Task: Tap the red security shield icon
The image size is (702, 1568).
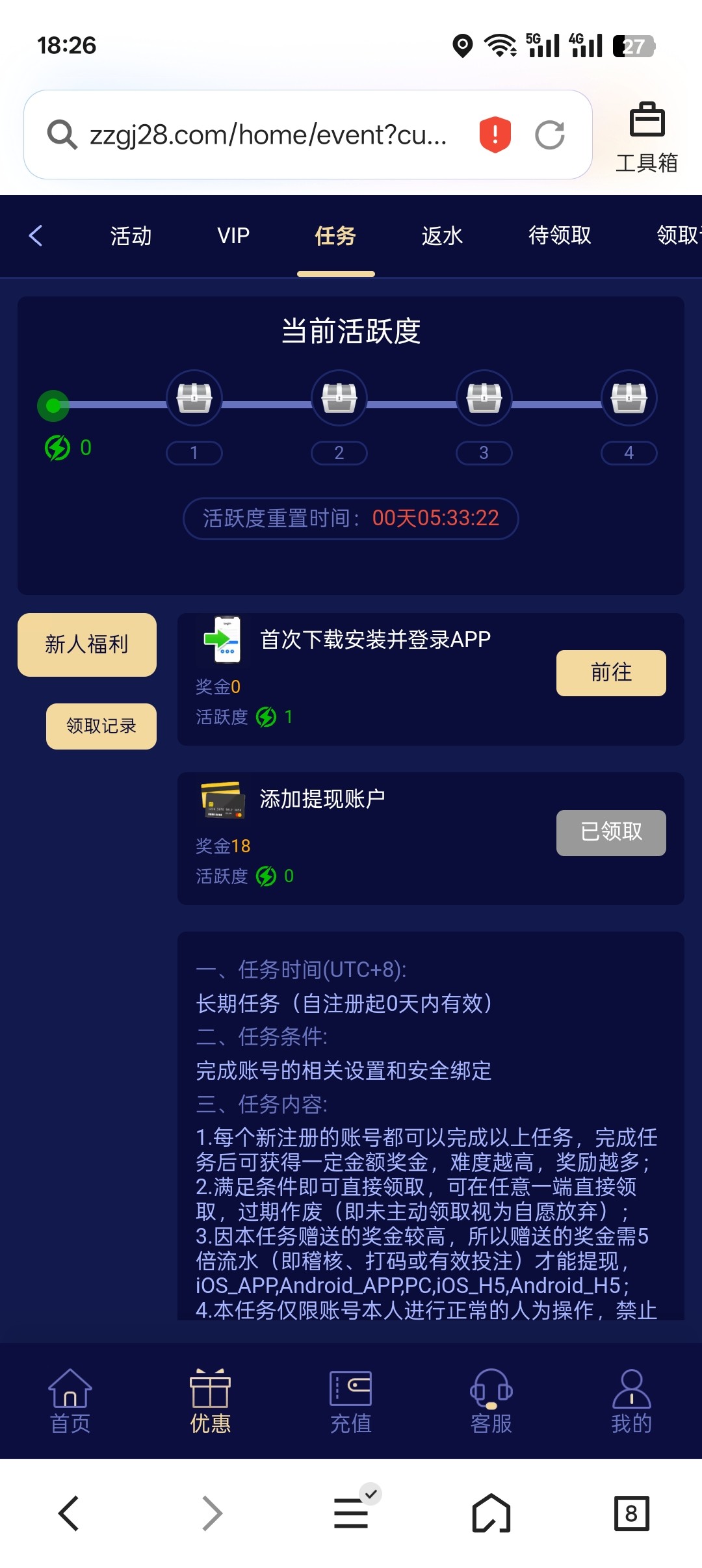Action: coord(495,135)
